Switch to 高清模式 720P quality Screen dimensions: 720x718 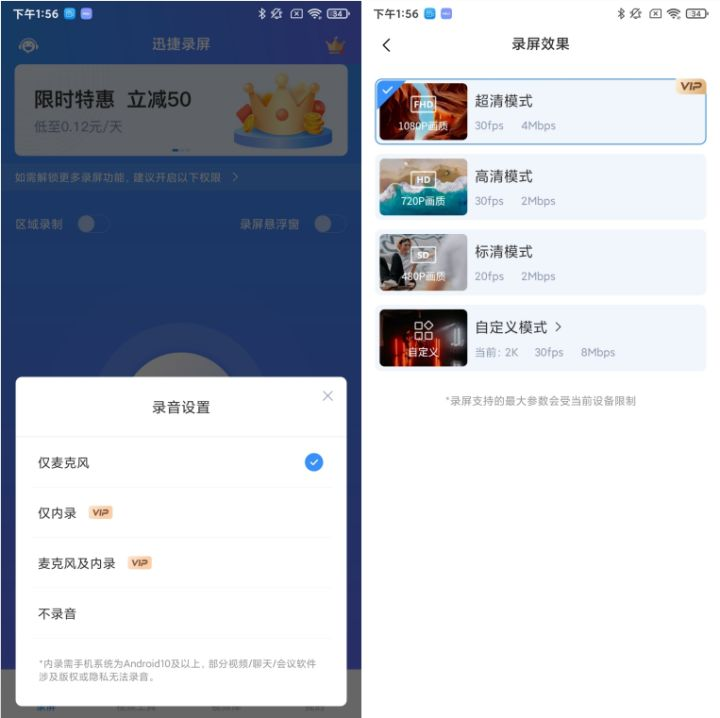coord(540,187)
